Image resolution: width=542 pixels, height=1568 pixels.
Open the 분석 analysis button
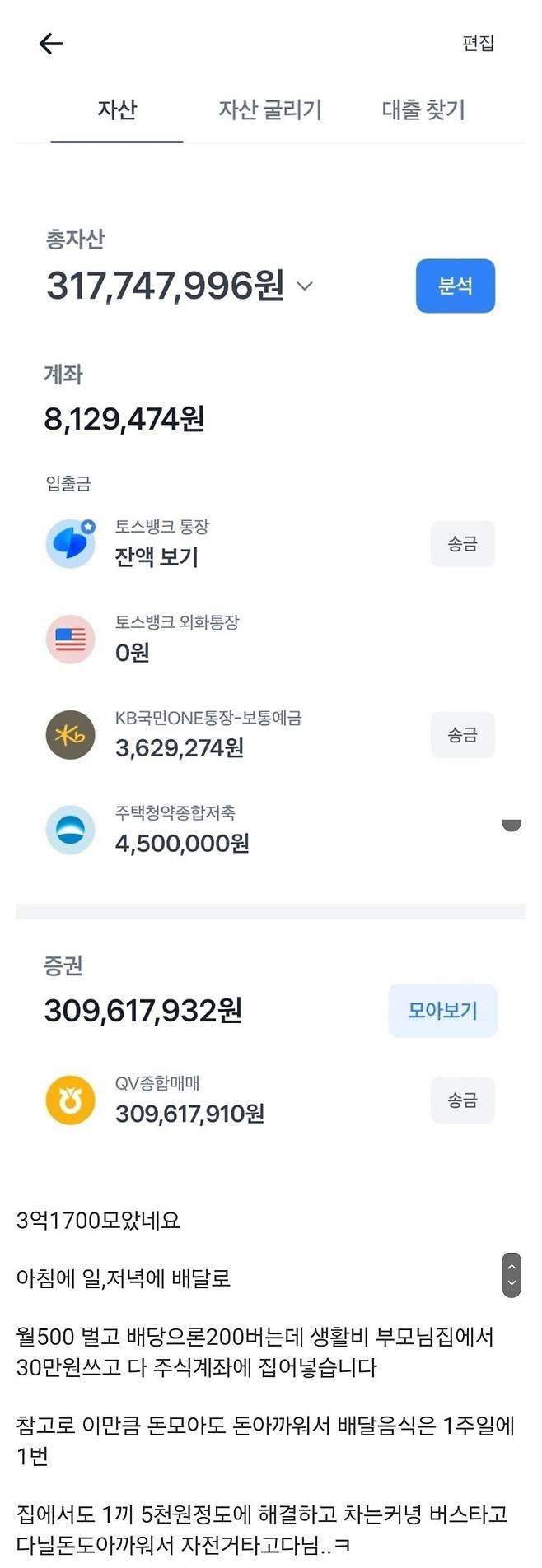[x=455, y=286]
